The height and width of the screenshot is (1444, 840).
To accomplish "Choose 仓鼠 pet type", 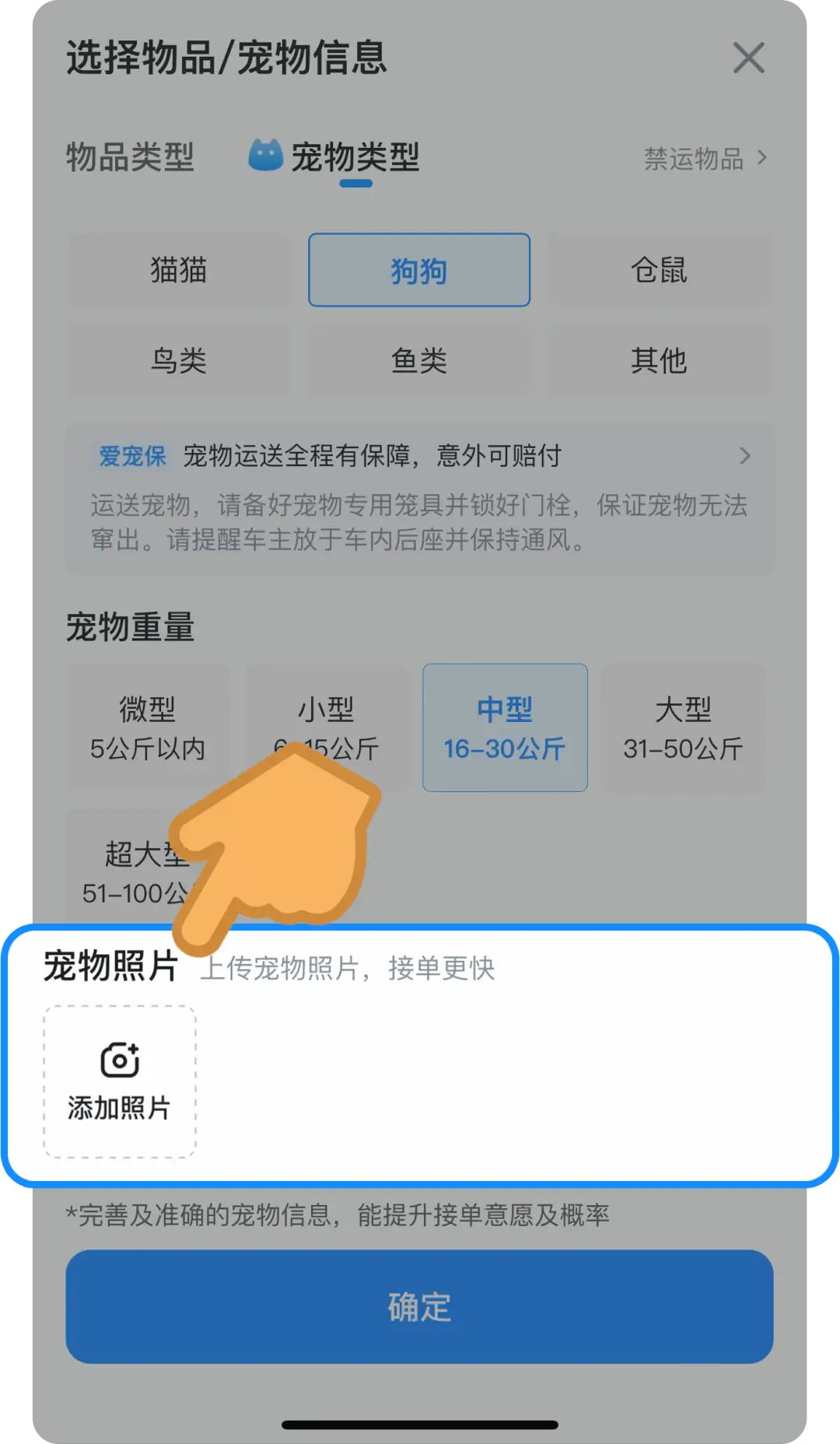I will coord(659,271).
